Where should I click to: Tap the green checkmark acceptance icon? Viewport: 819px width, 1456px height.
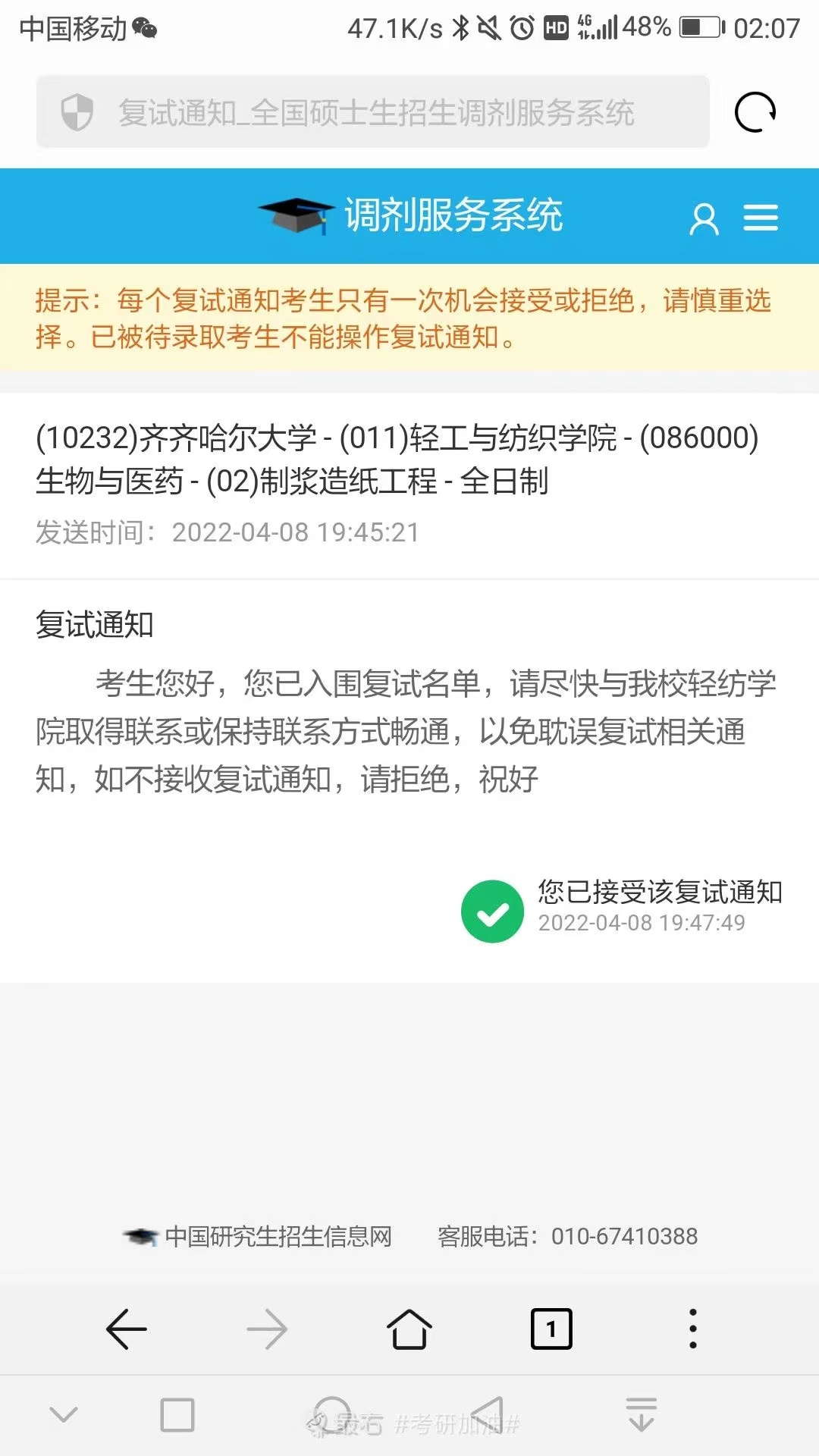point(492,911)
